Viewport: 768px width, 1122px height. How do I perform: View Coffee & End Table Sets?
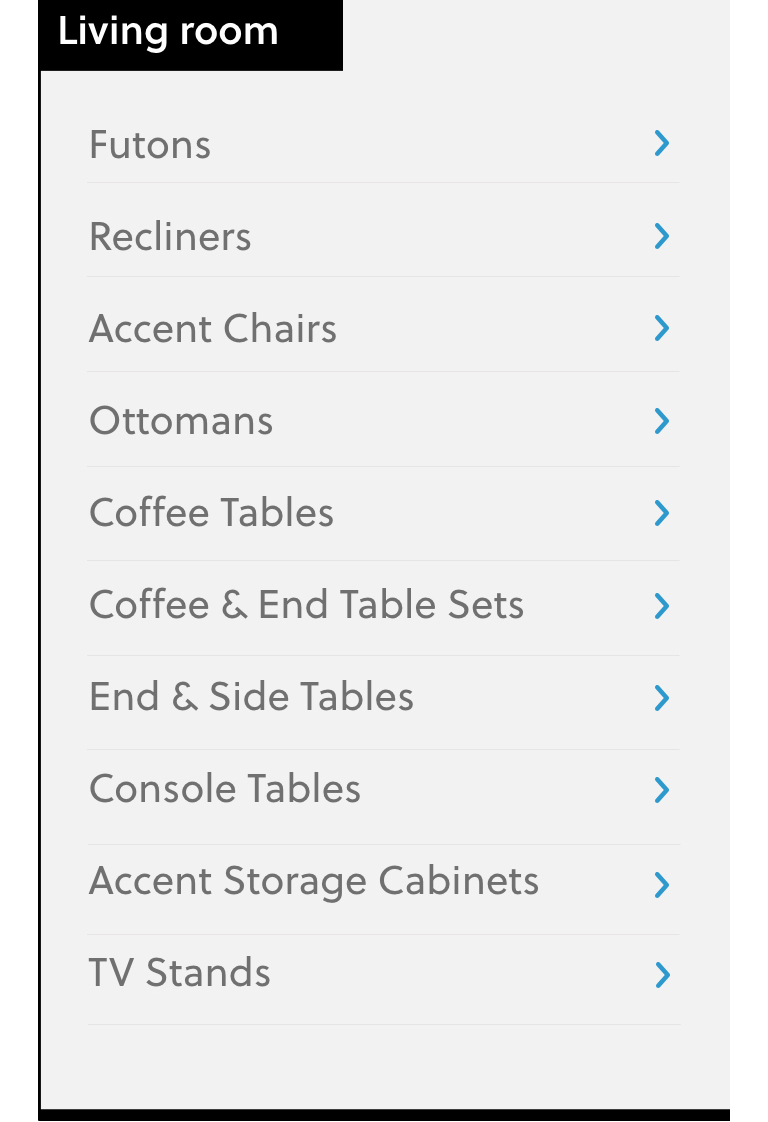pos(306,605)
